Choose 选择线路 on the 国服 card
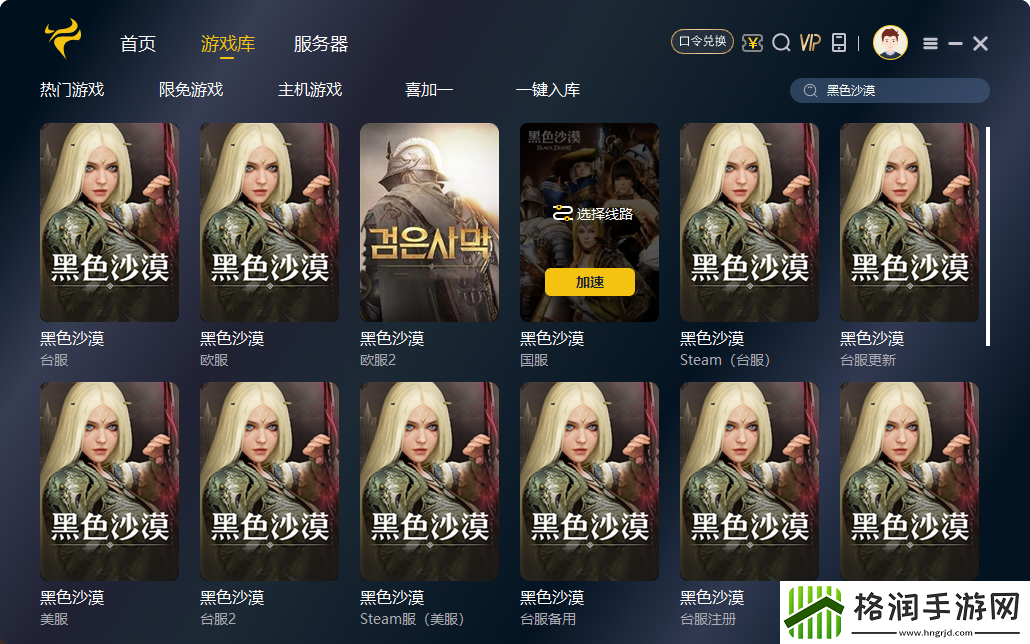Viewport: 1030px width, 644px height. [592, 213]
